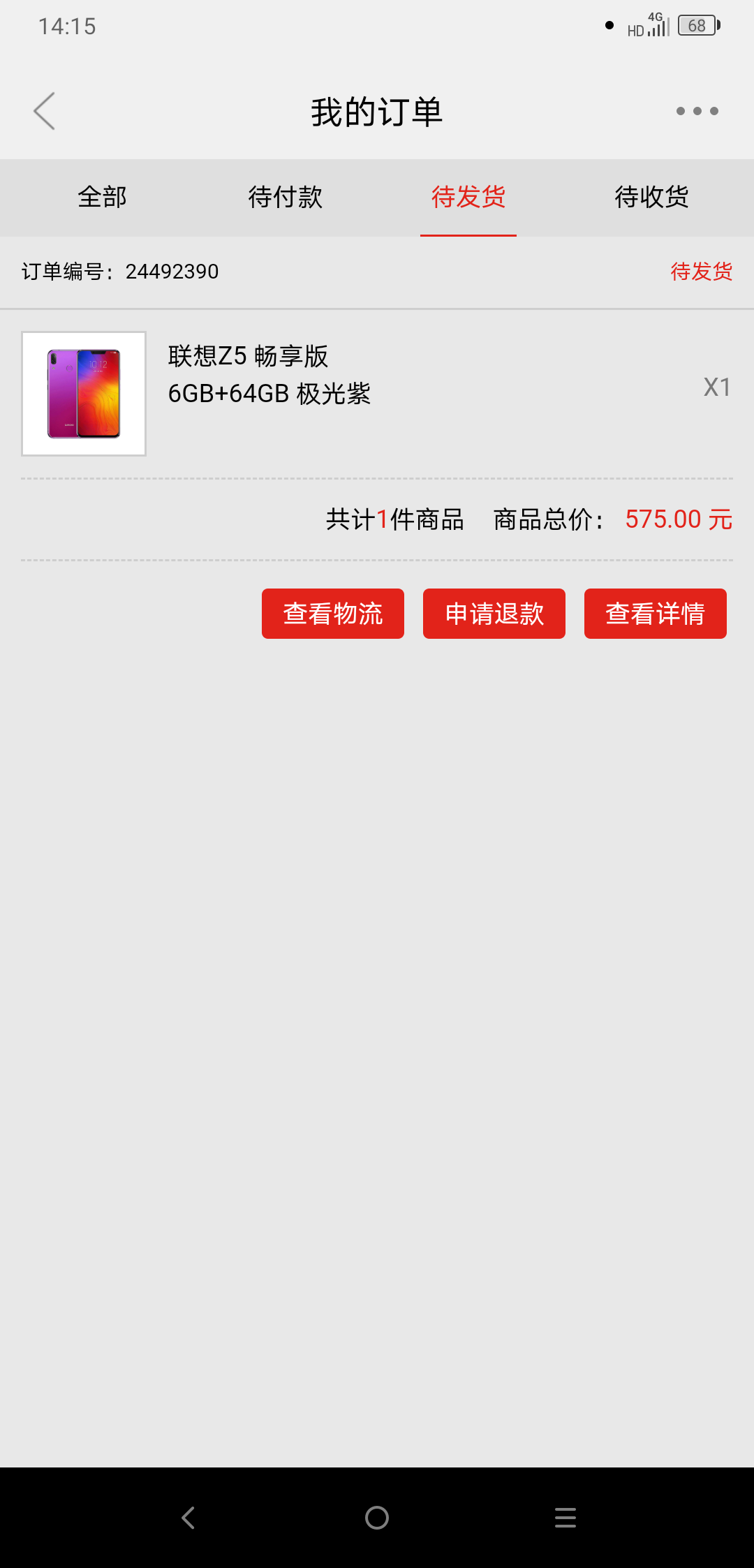
Task: Go back from 我的订单 page
Action: [x=45, y=111]
